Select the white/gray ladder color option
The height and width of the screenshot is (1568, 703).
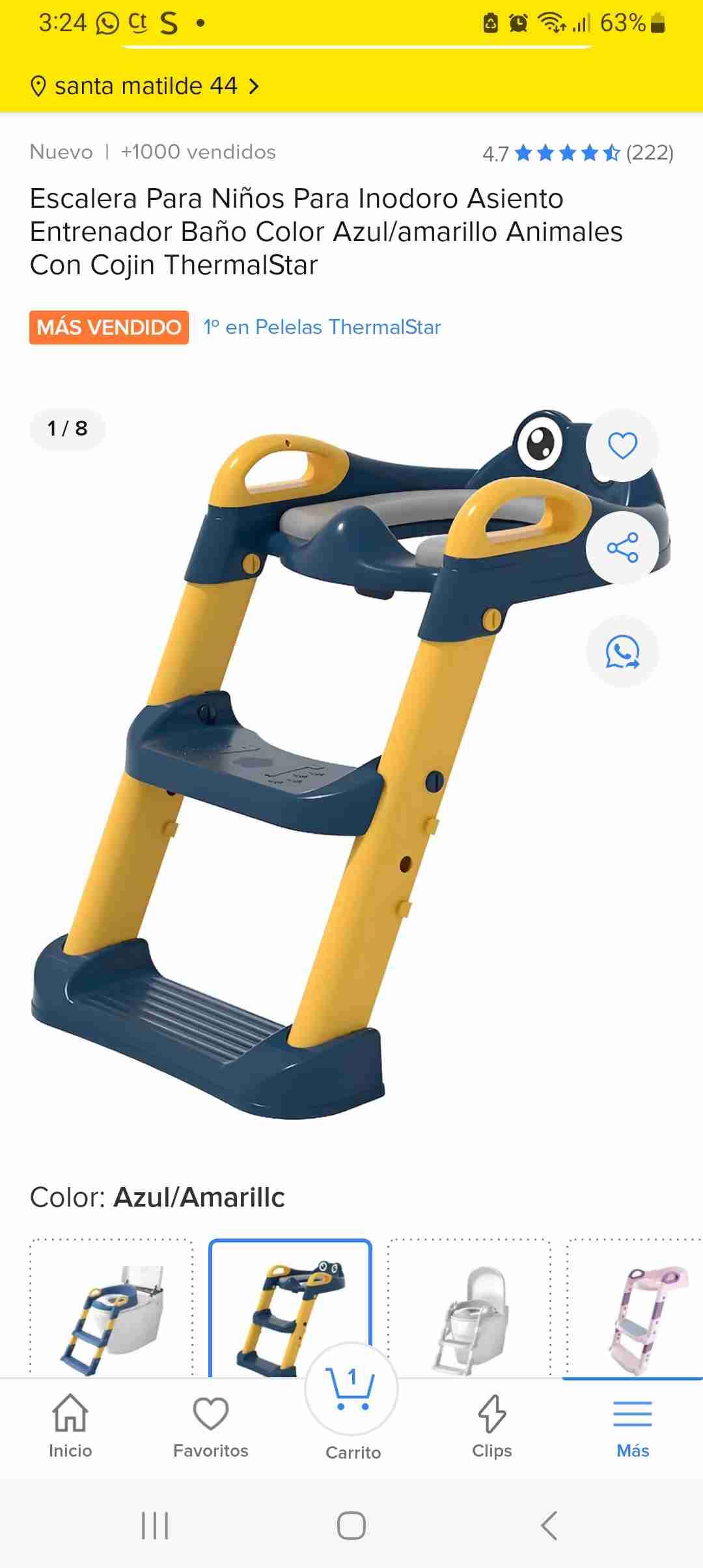click(x=469, y=1309)
